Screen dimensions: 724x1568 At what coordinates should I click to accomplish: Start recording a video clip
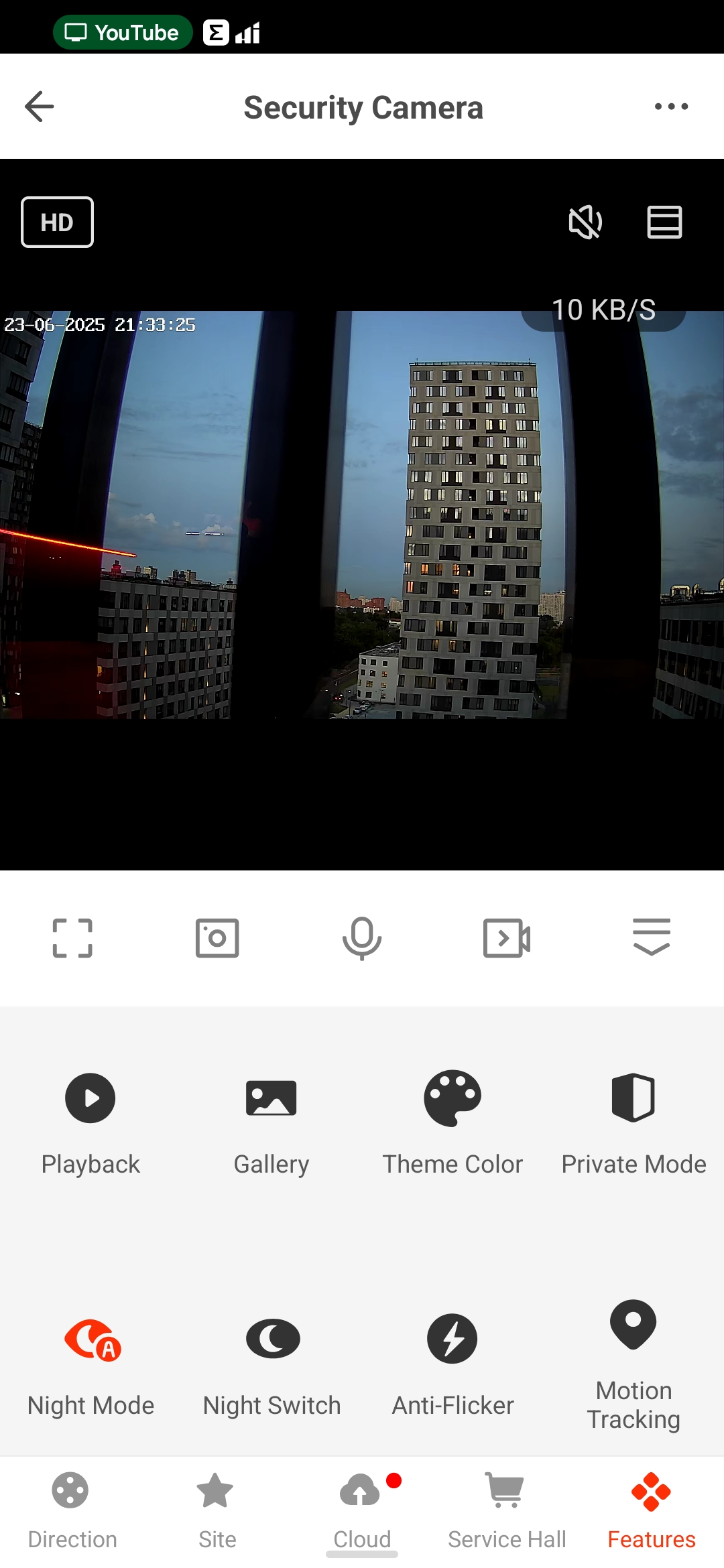coord(507,937)
